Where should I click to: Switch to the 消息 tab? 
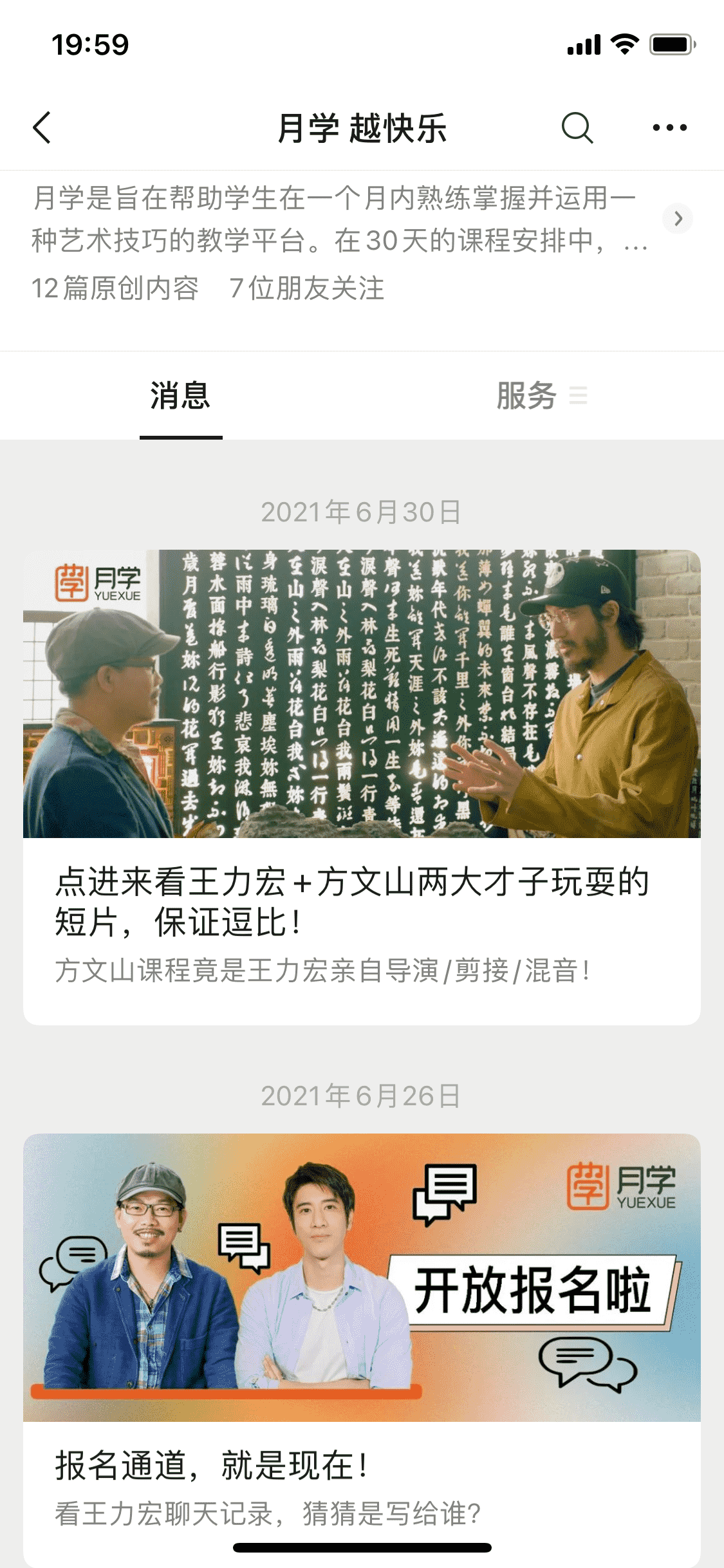tap(181, 395)
